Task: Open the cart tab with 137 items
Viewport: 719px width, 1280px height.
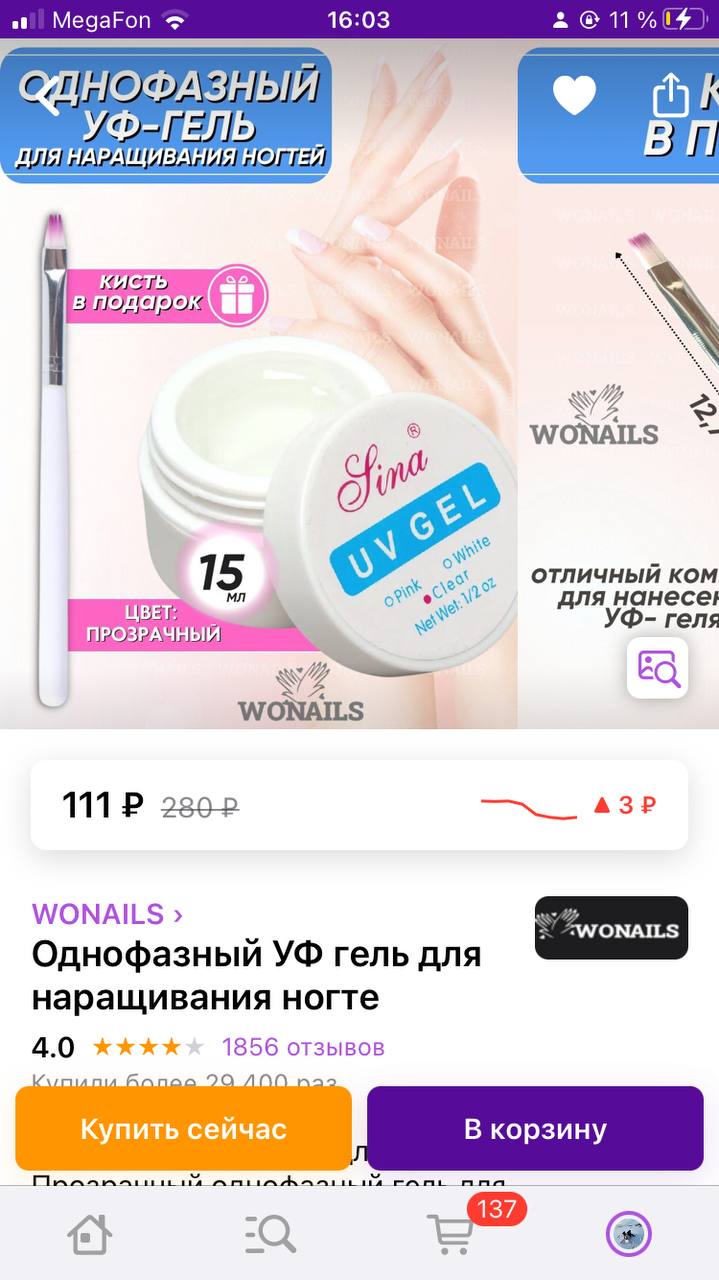Action: pyautogui.click(x=450, y=1235)
